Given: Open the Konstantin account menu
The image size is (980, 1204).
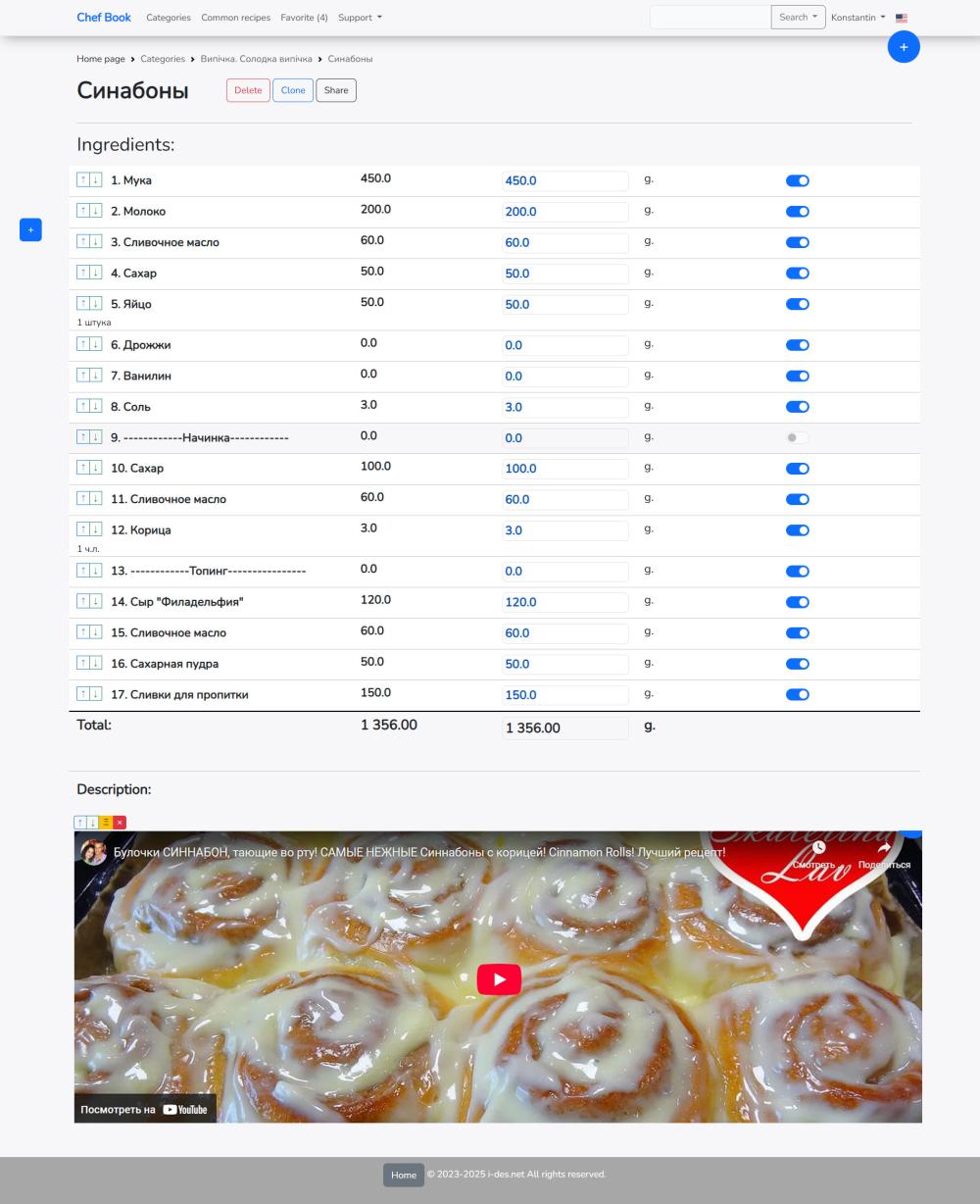Looking at the screenshot, I should coord(857,18).
